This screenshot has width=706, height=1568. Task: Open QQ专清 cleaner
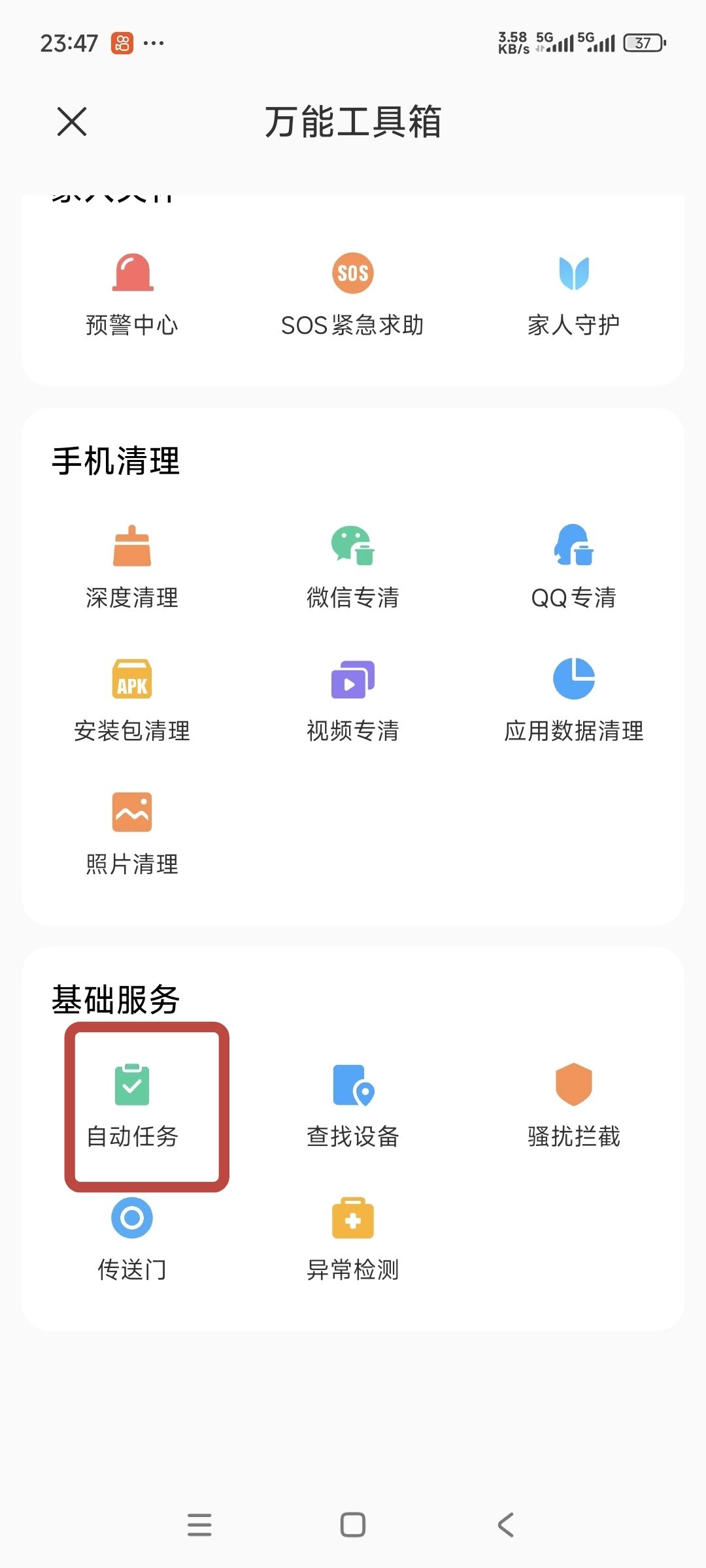(574, 567)
